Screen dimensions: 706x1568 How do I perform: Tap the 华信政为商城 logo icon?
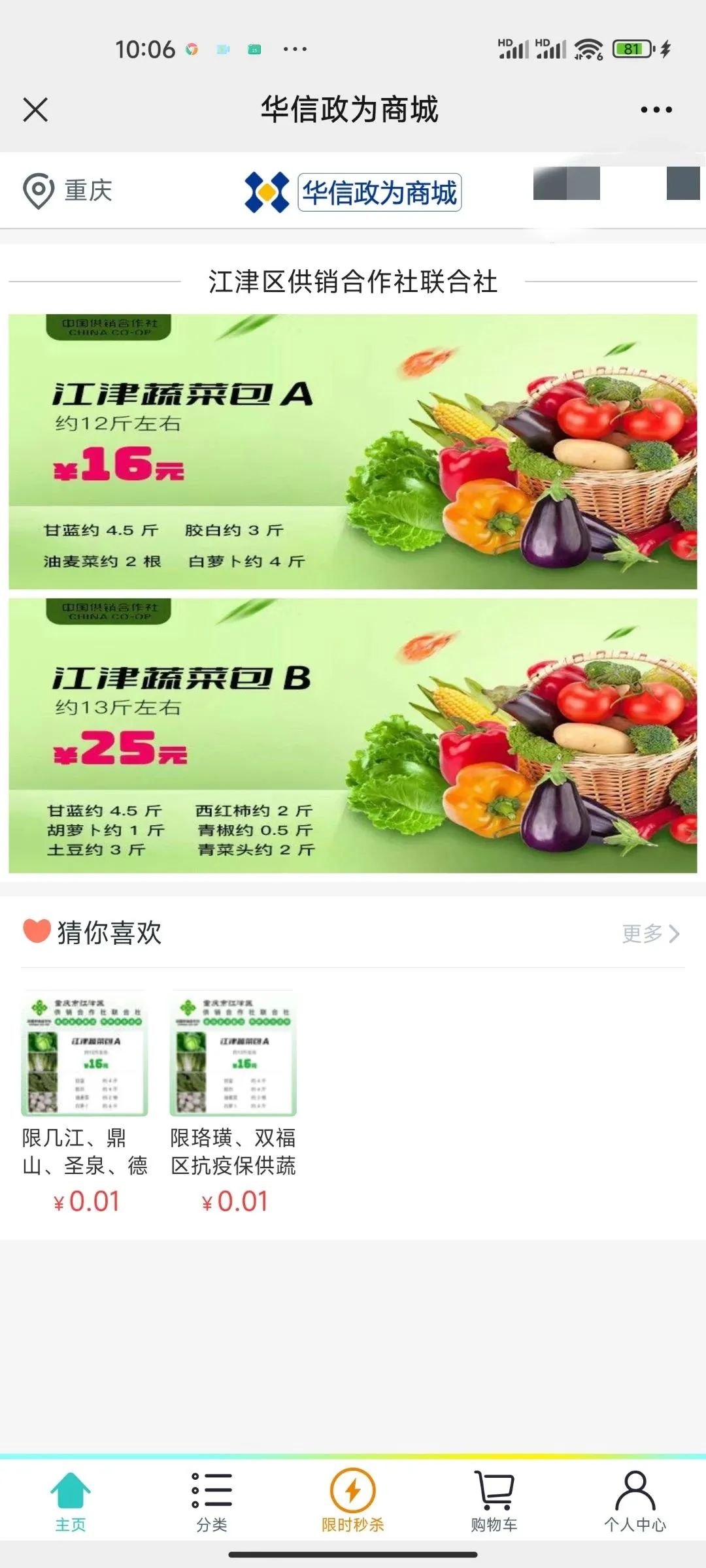[269, 191]
